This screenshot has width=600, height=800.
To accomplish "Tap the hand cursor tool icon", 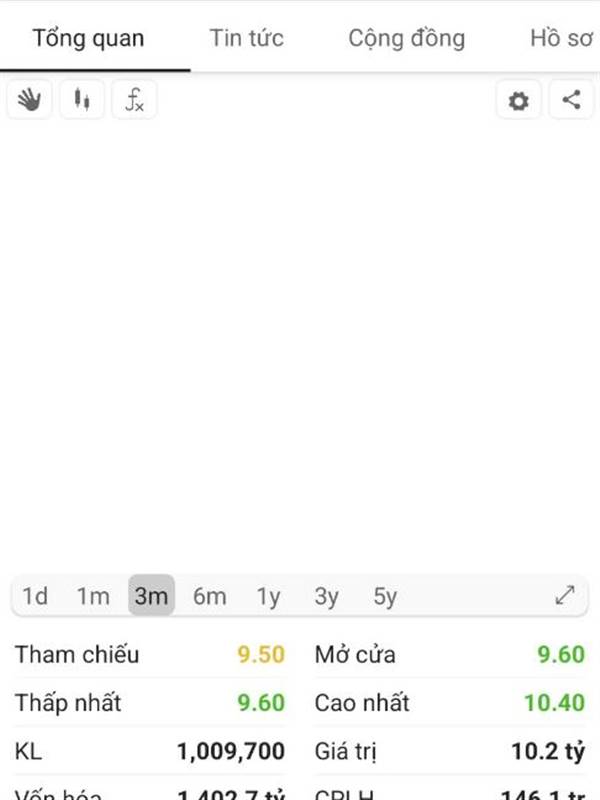I will (x=29, y=100).
